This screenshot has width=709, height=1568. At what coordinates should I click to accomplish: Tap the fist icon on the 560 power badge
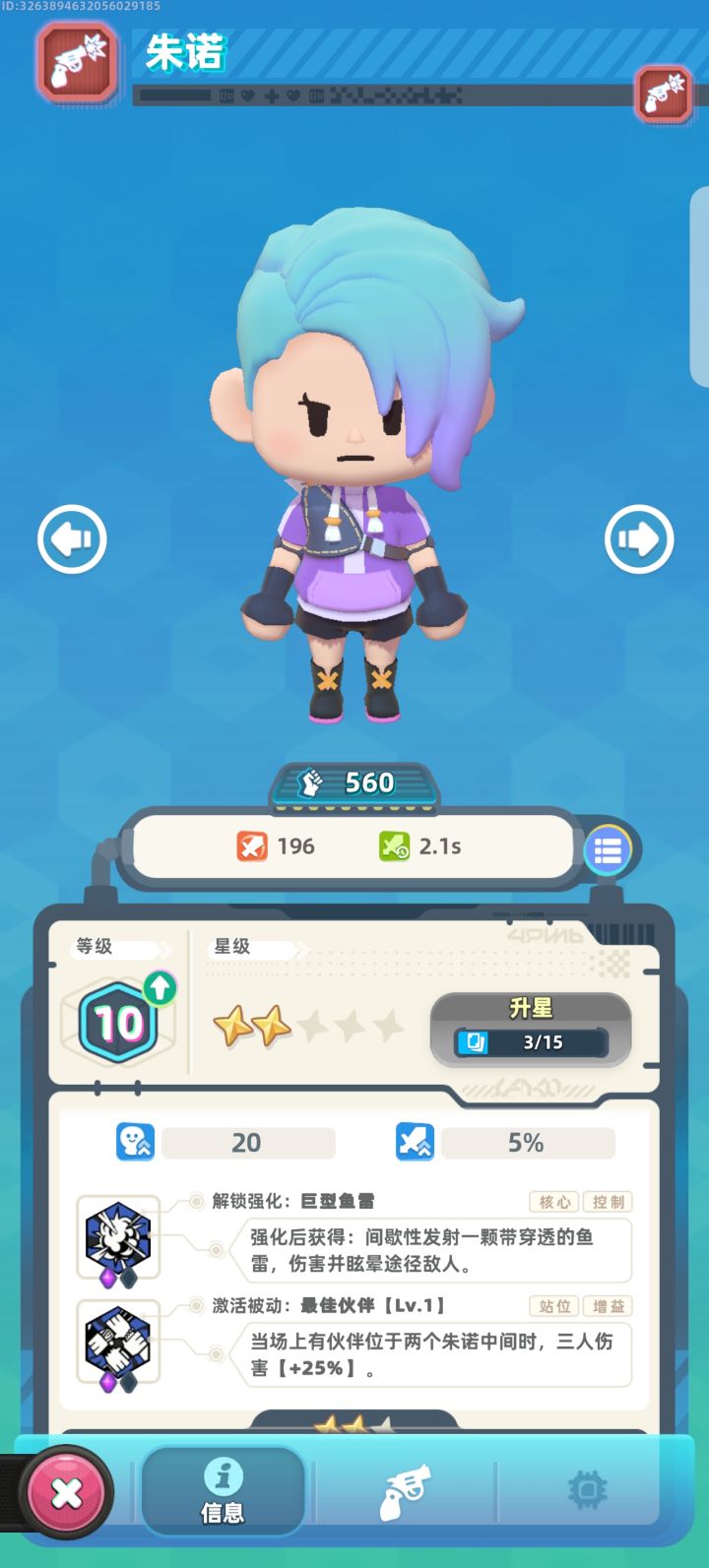308,784
